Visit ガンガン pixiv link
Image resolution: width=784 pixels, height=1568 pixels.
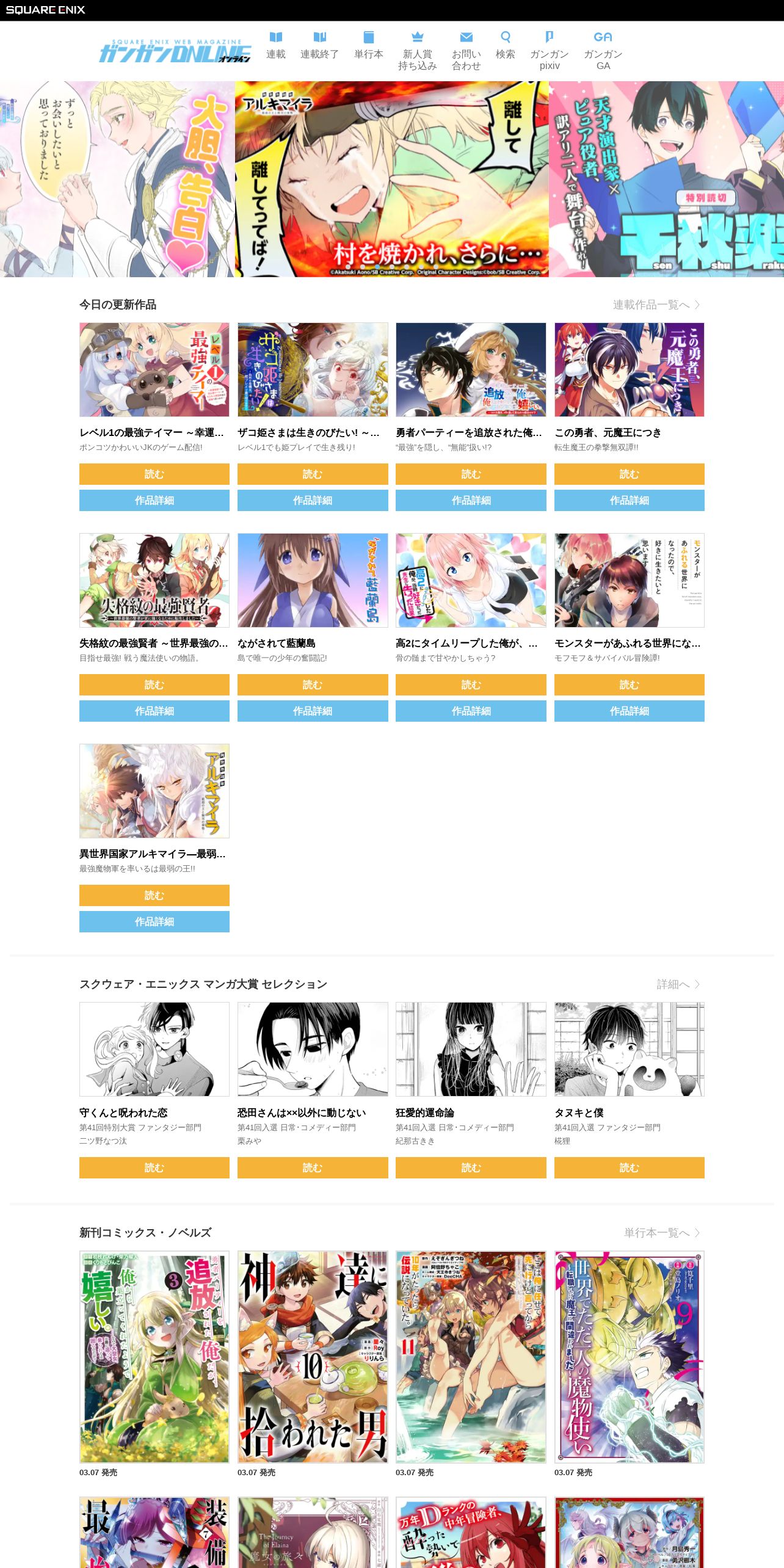(550, 51)
